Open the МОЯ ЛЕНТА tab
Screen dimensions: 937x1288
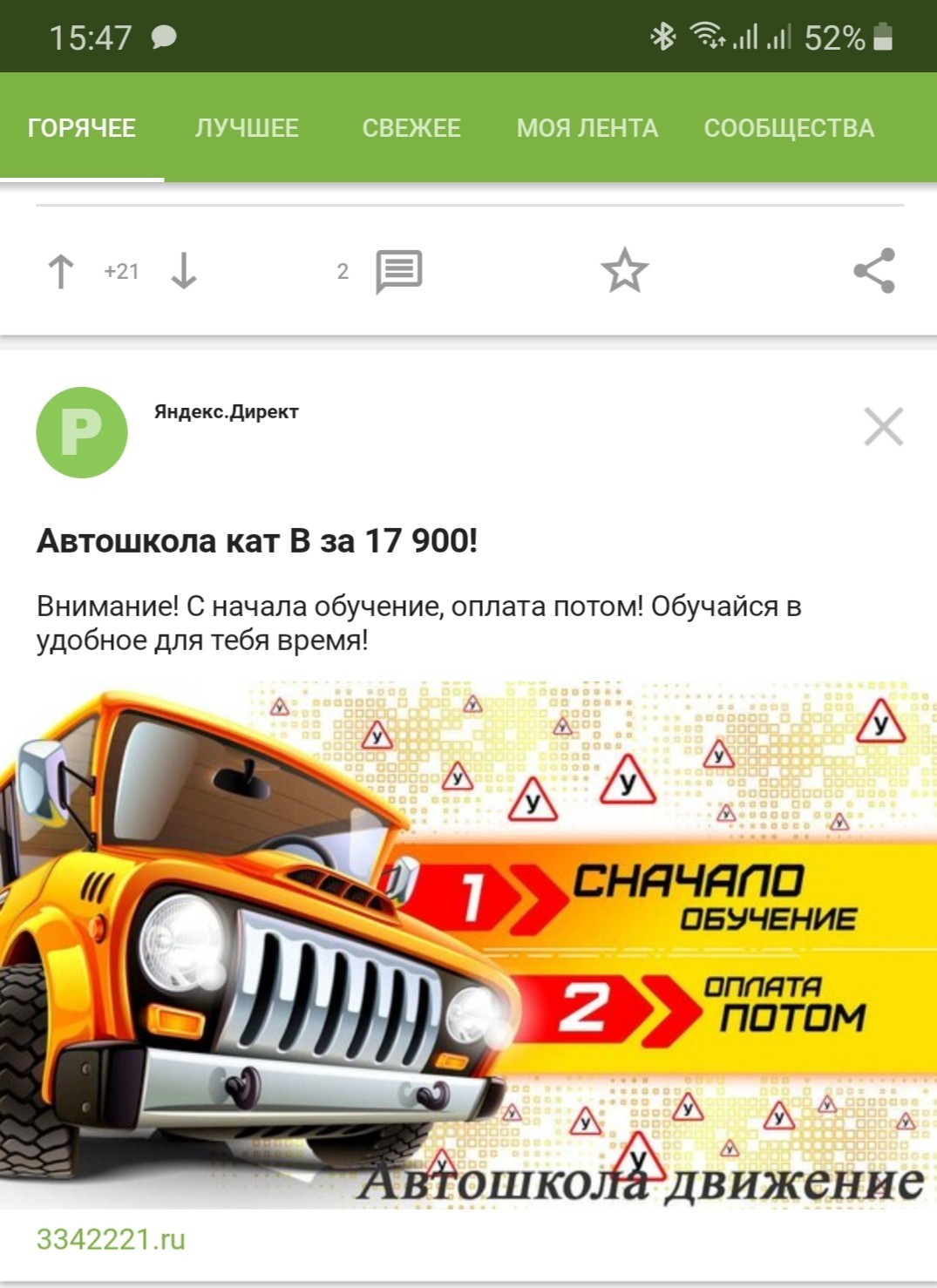point(587,128)
